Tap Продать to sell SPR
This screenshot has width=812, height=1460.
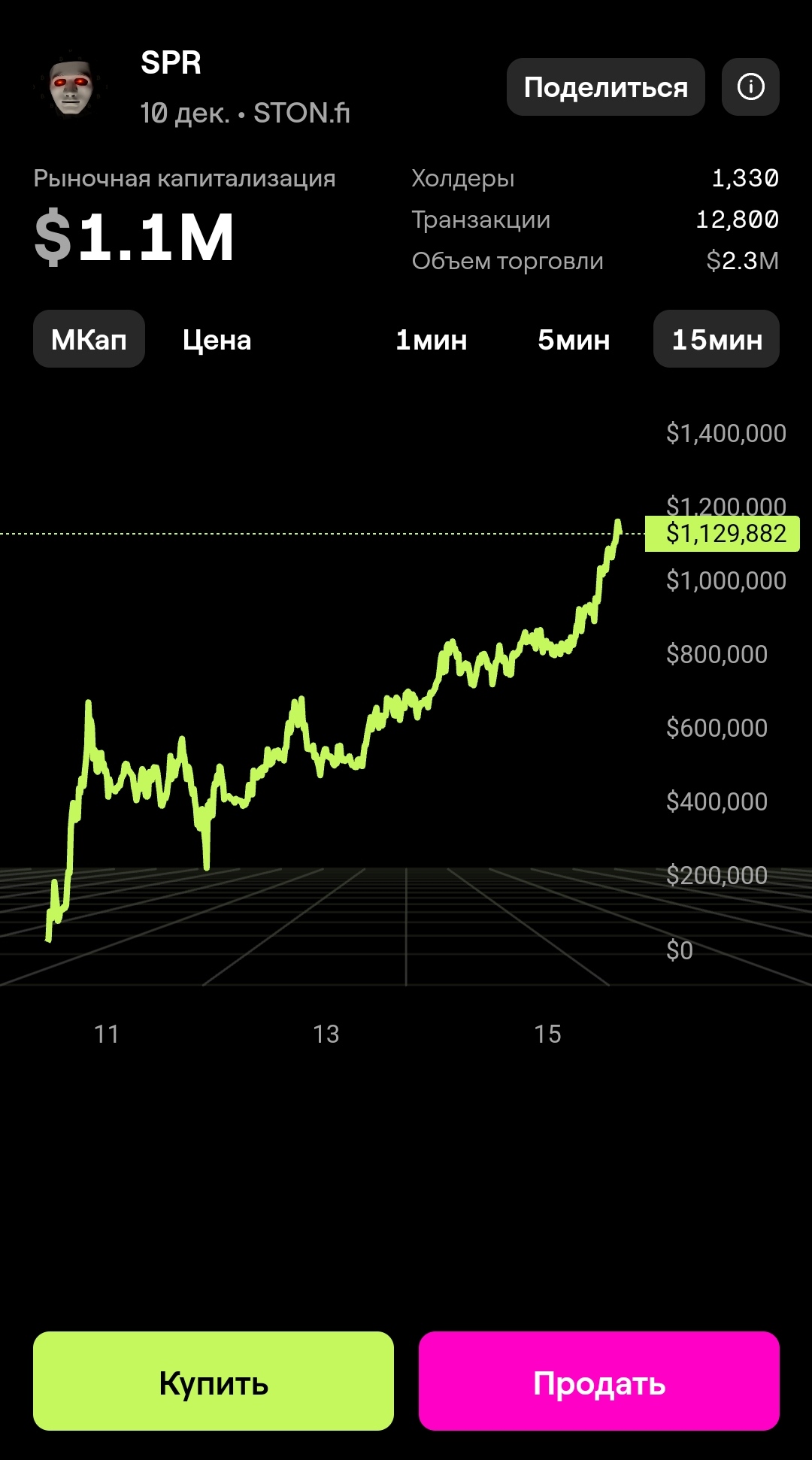pos(599,1381)
